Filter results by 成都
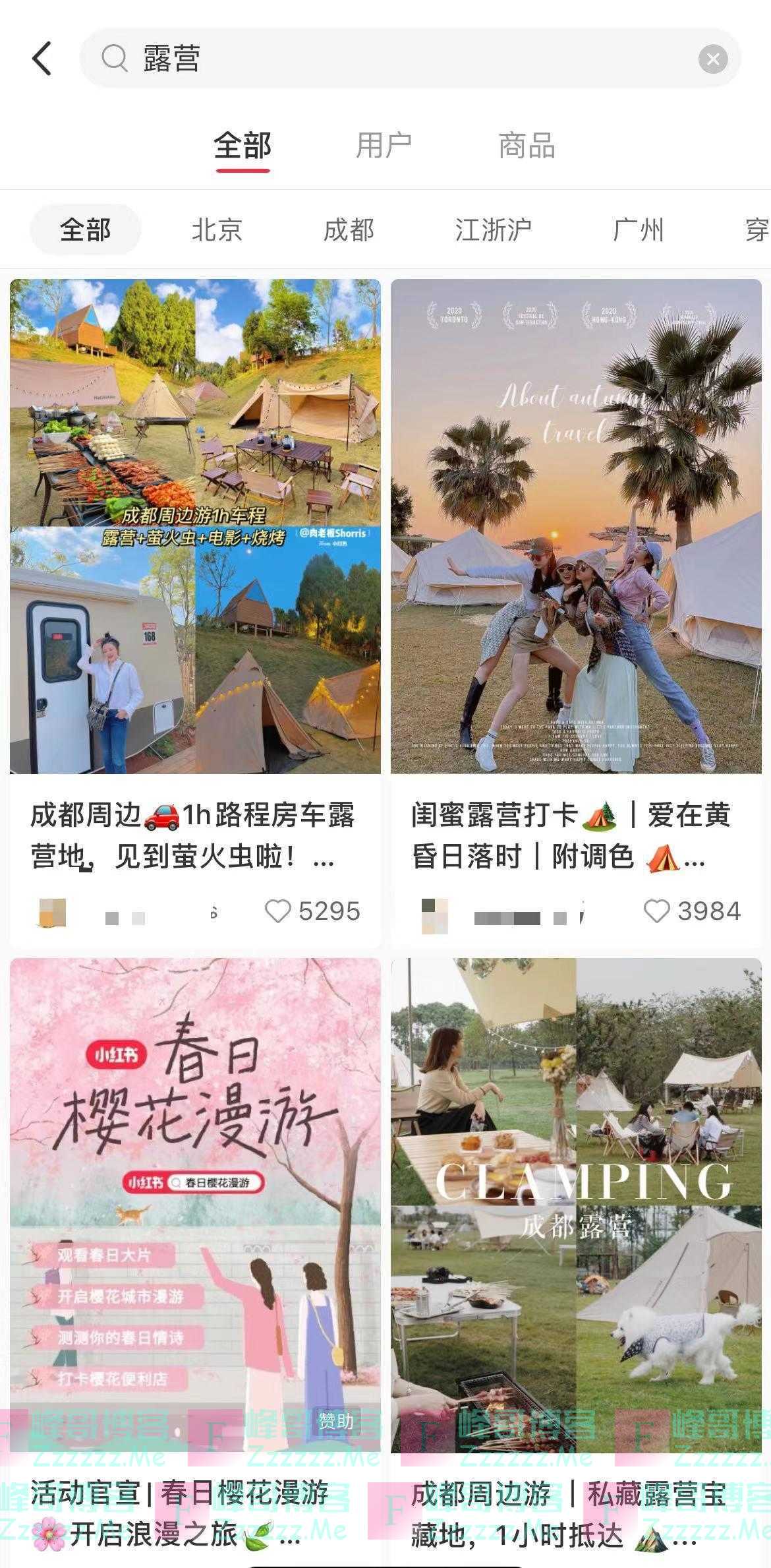This screenshot has width=771, height=1568. pyautogui.click(x=349, y=230)
